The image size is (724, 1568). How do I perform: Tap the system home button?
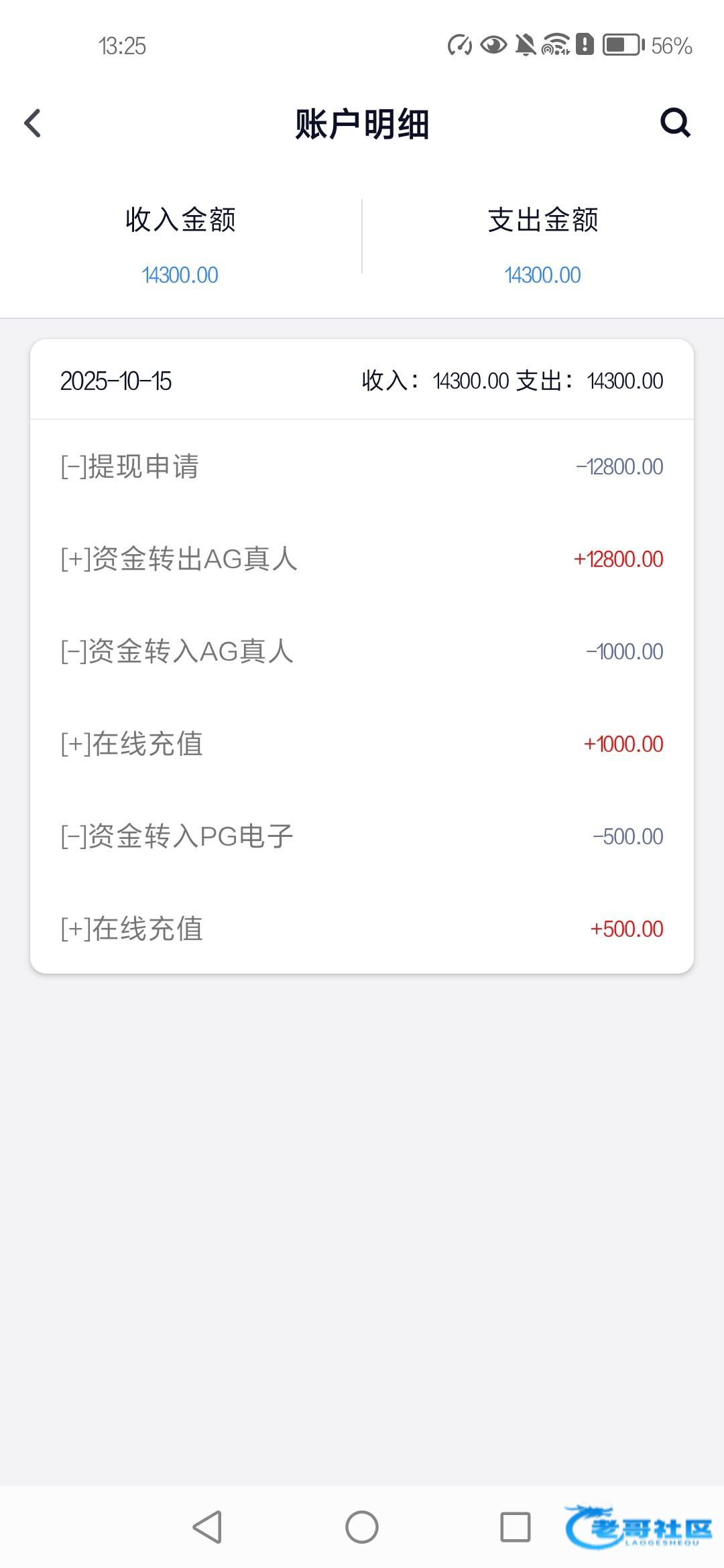point(362,1527)
